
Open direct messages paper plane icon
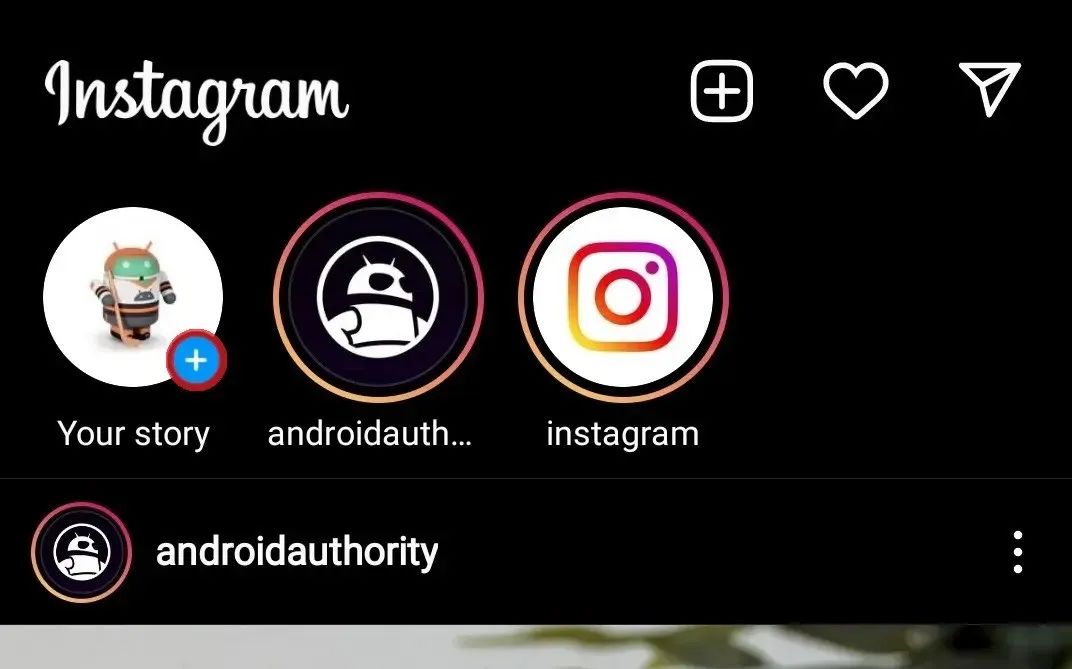click(989, 90)
